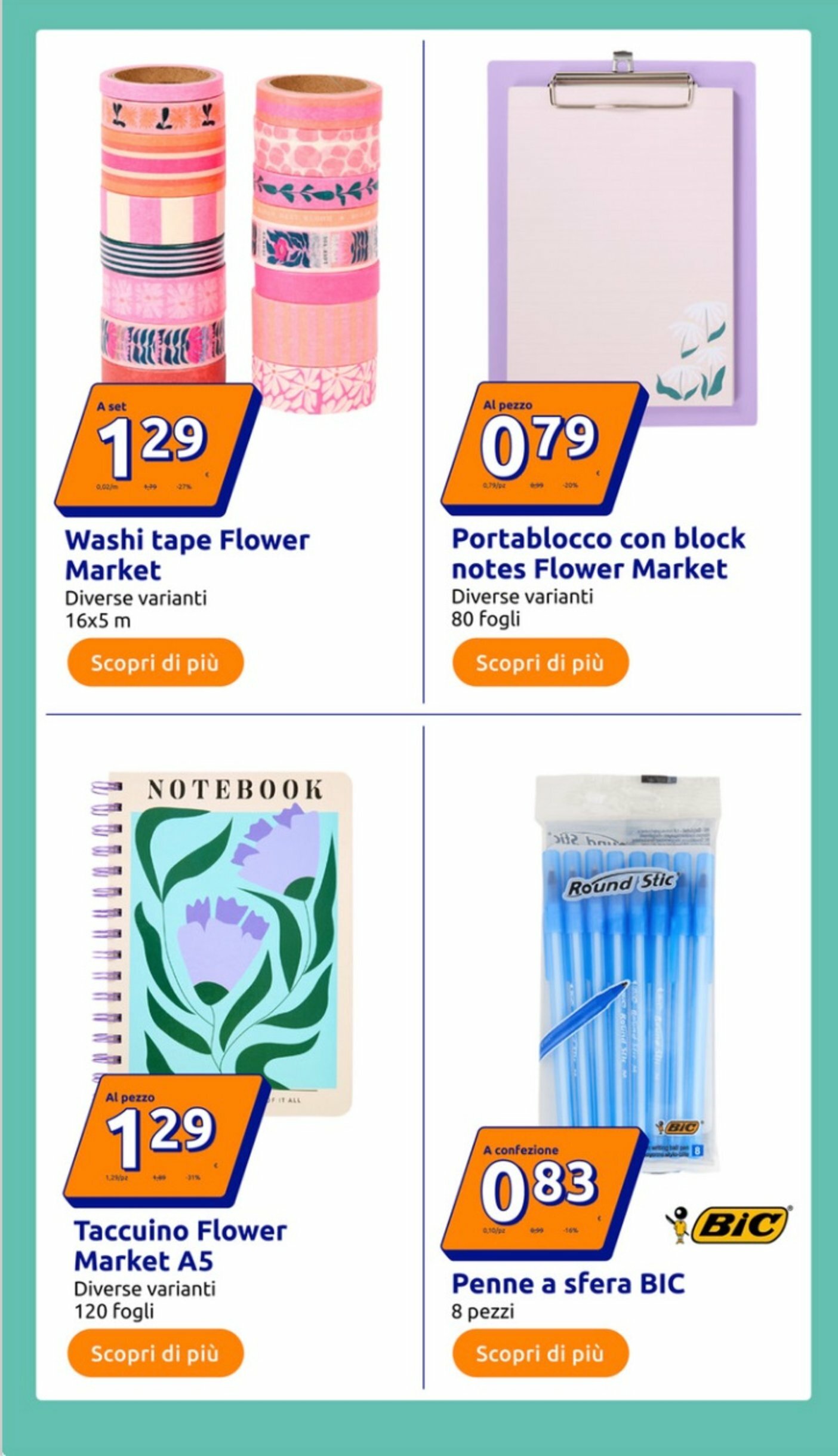
Task: Select Scopri di più for Taccuino Flower Market A5
Action: 155,1353
